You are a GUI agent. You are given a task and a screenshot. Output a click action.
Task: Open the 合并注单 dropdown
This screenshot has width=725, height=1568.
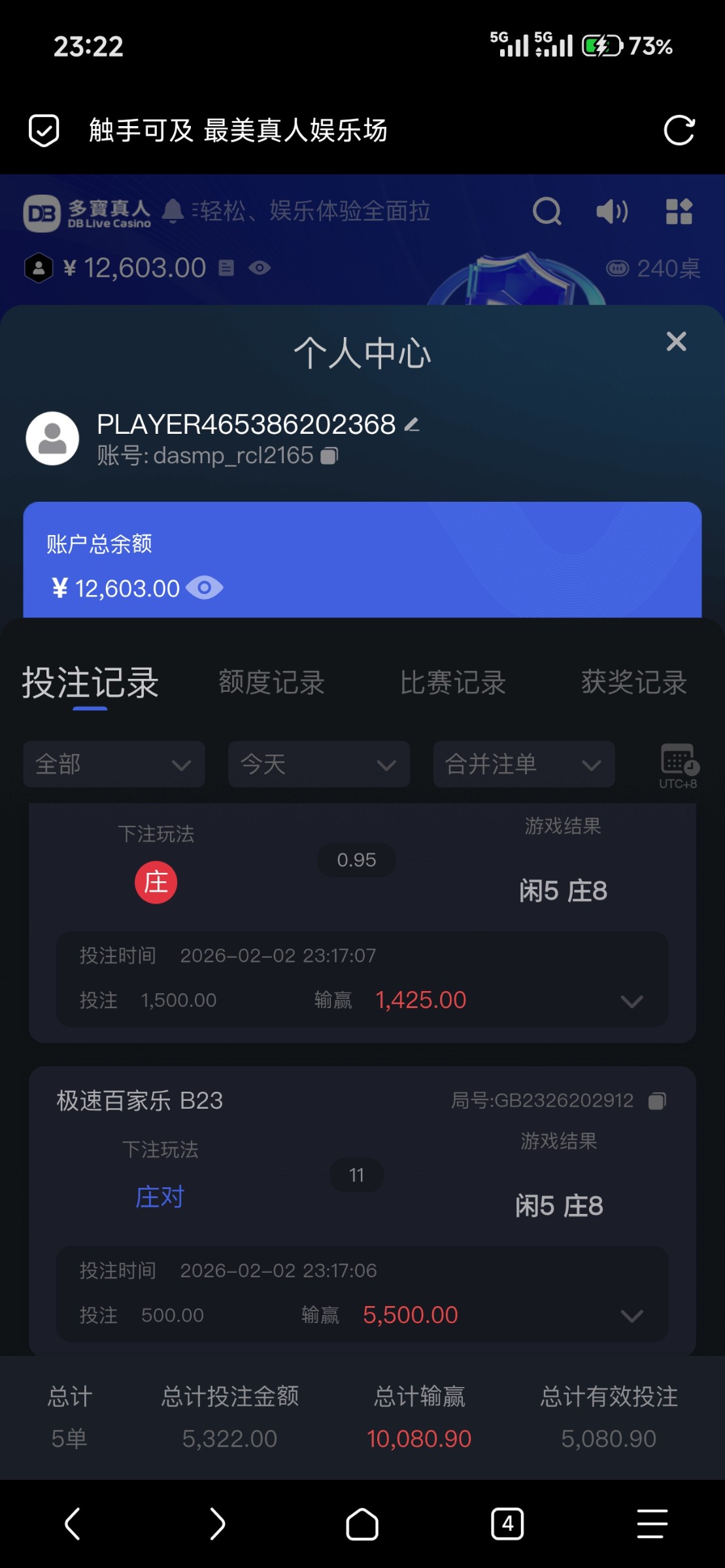pyautogui.click(x=523, y=764)
